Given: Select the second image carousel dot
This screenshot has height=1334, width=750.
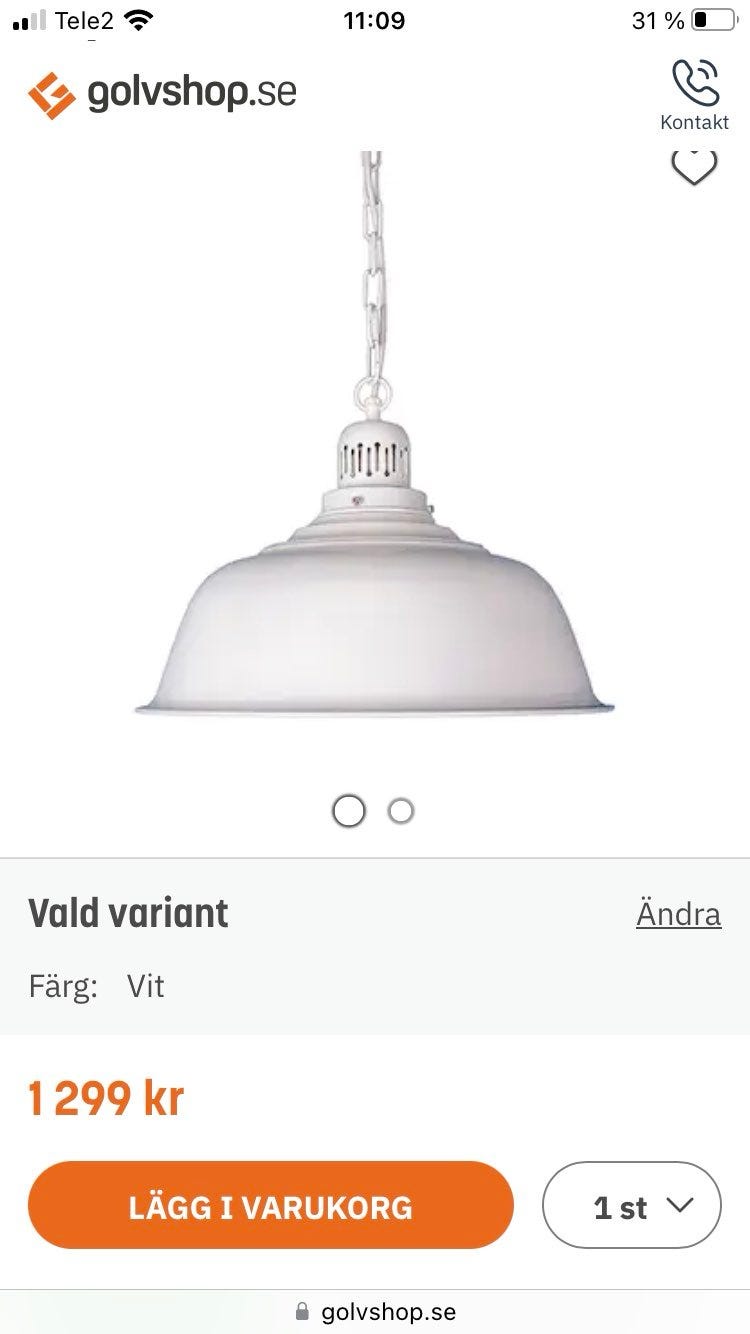Looking at the screenshot, I should click(x=402, y=811).
